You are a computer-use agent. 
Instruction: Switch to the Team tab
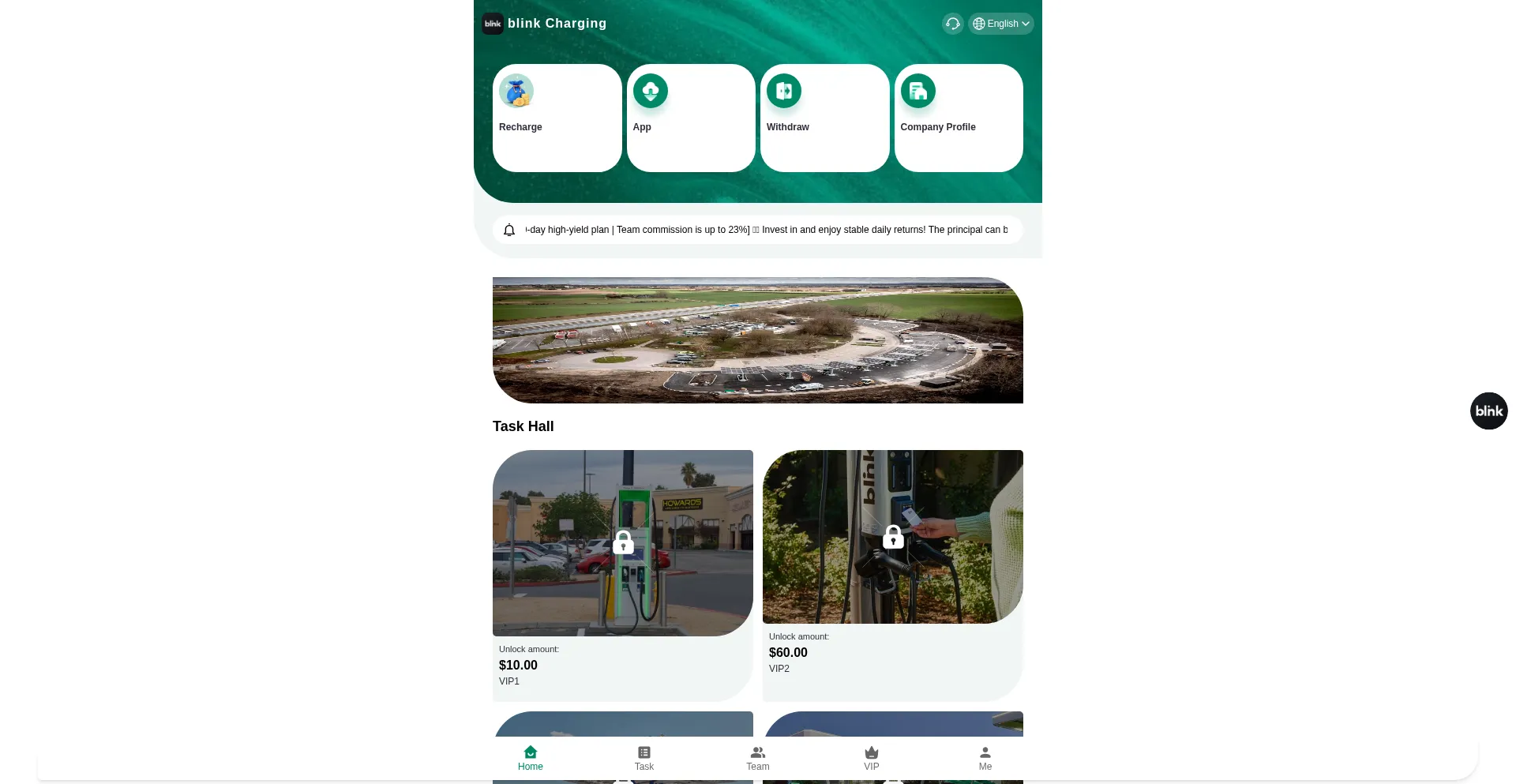tap(758, 758)
